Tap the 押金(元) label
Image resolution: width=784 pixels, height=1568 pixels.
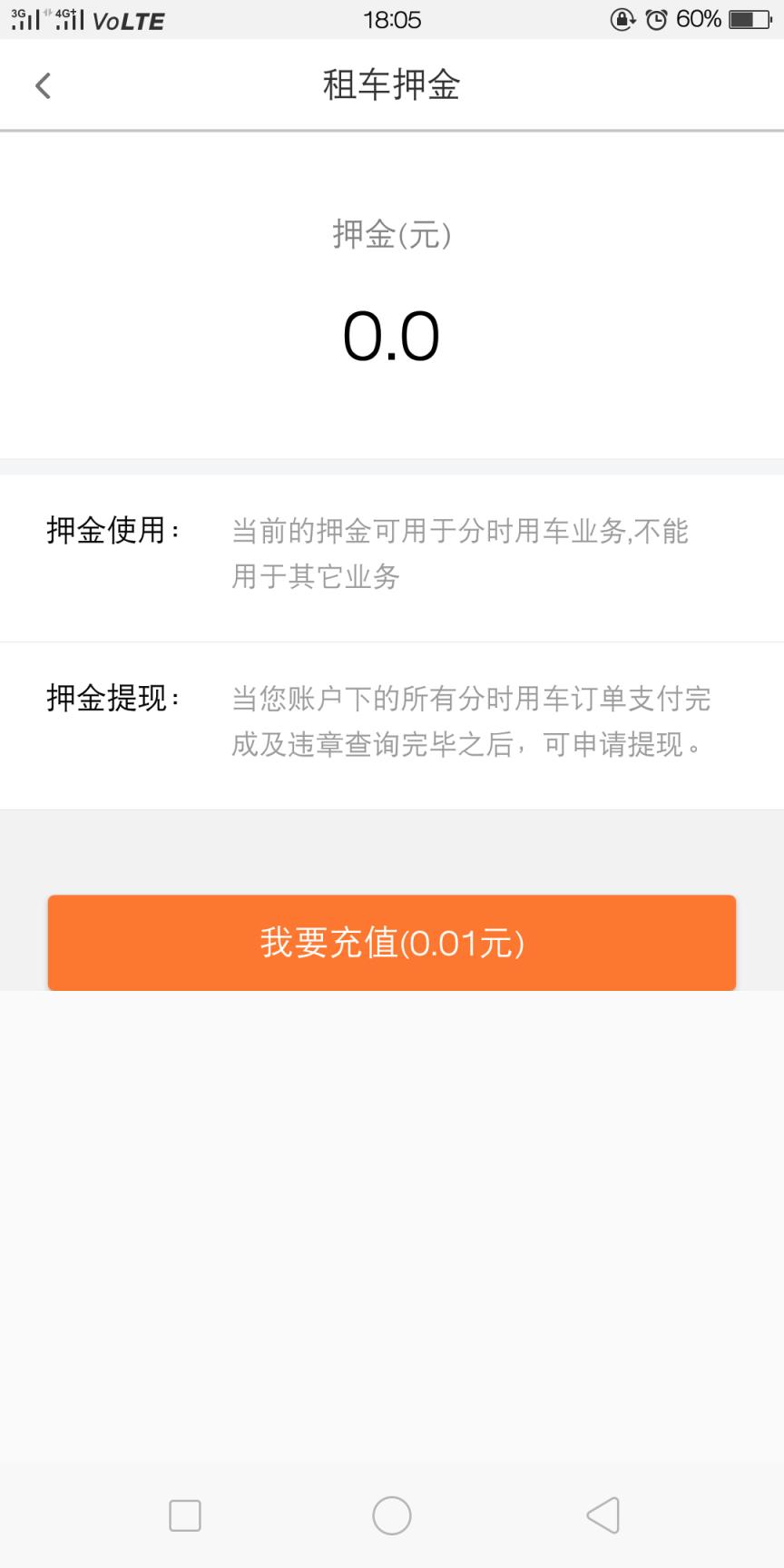tap(391, 234)
